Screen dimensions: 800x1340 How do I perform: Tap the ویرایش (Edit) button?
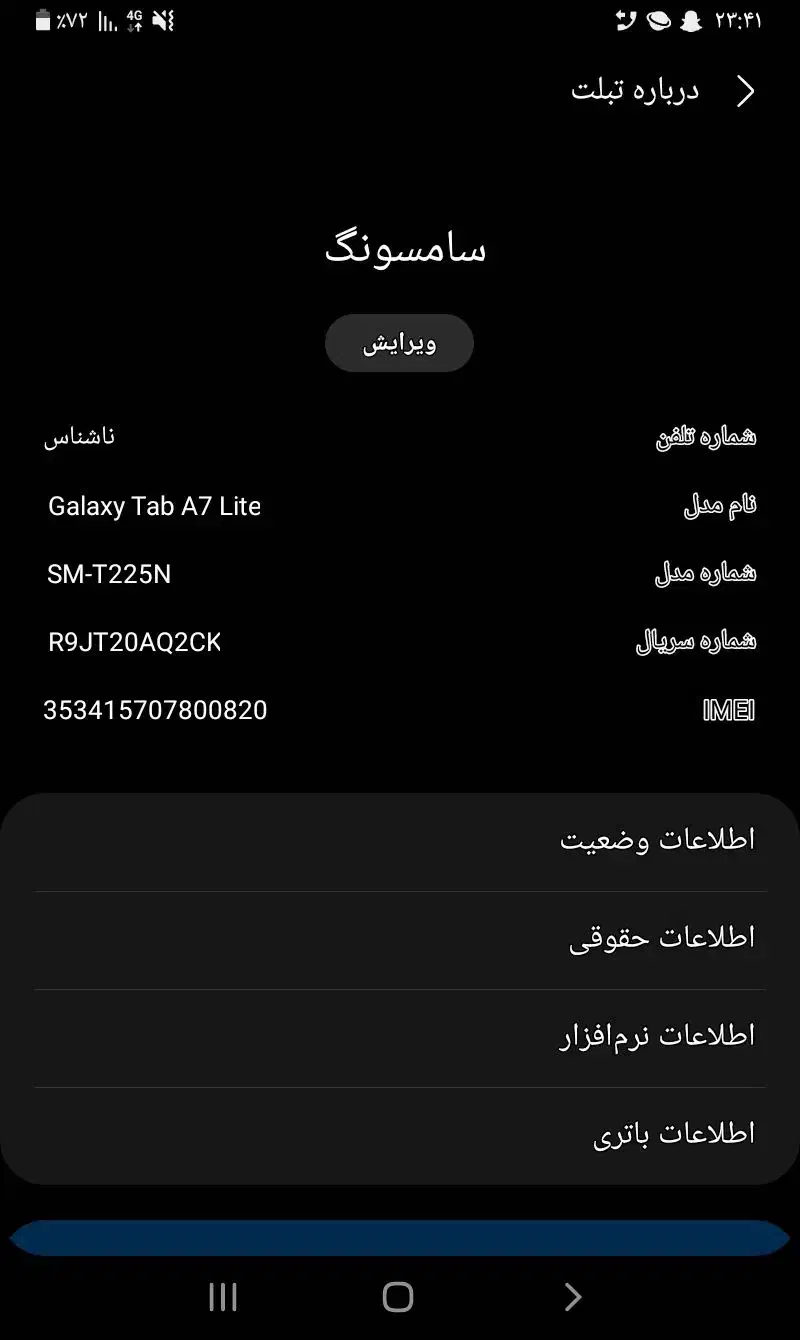pos(399,342)
